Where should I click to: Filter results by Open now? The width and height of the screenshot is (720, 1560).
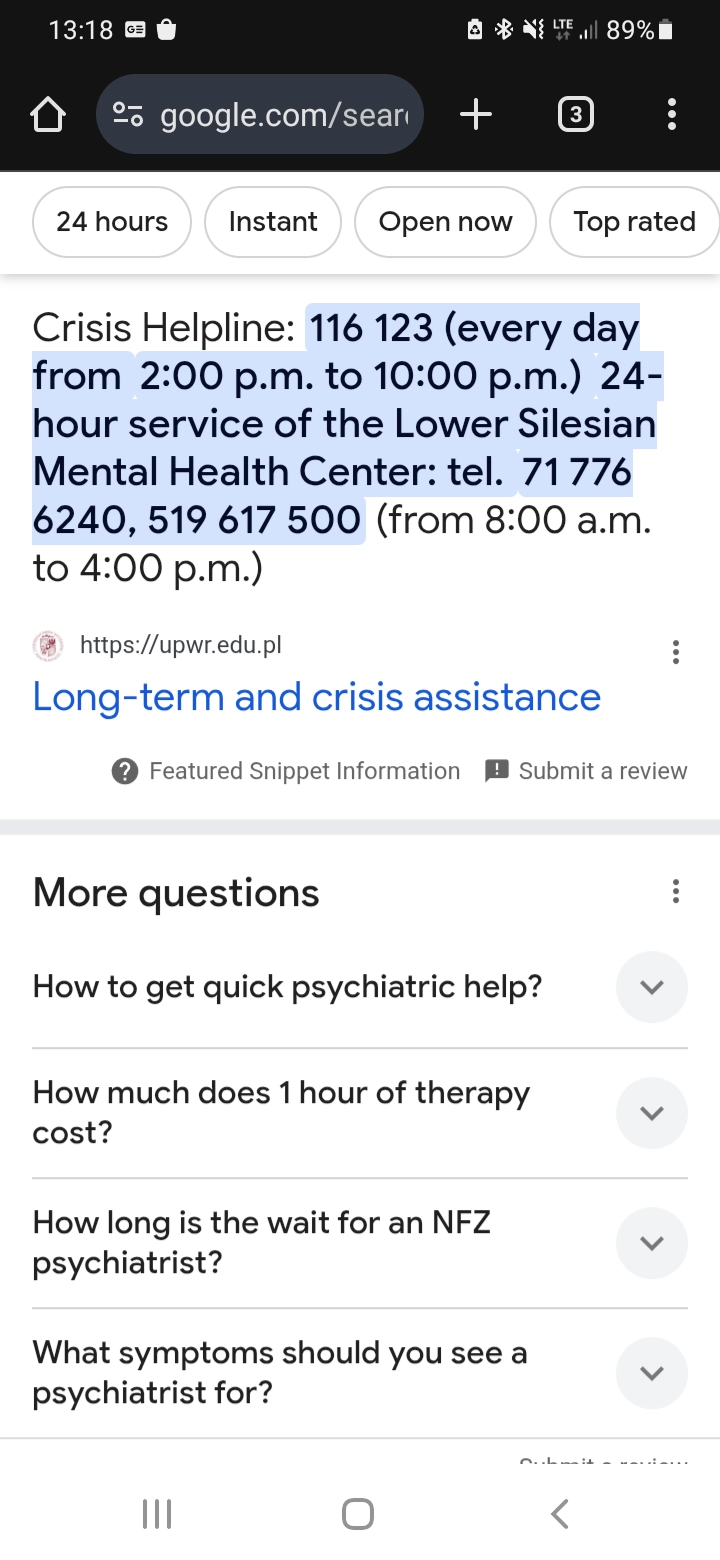pyautogui.click(x=445, y=222)
